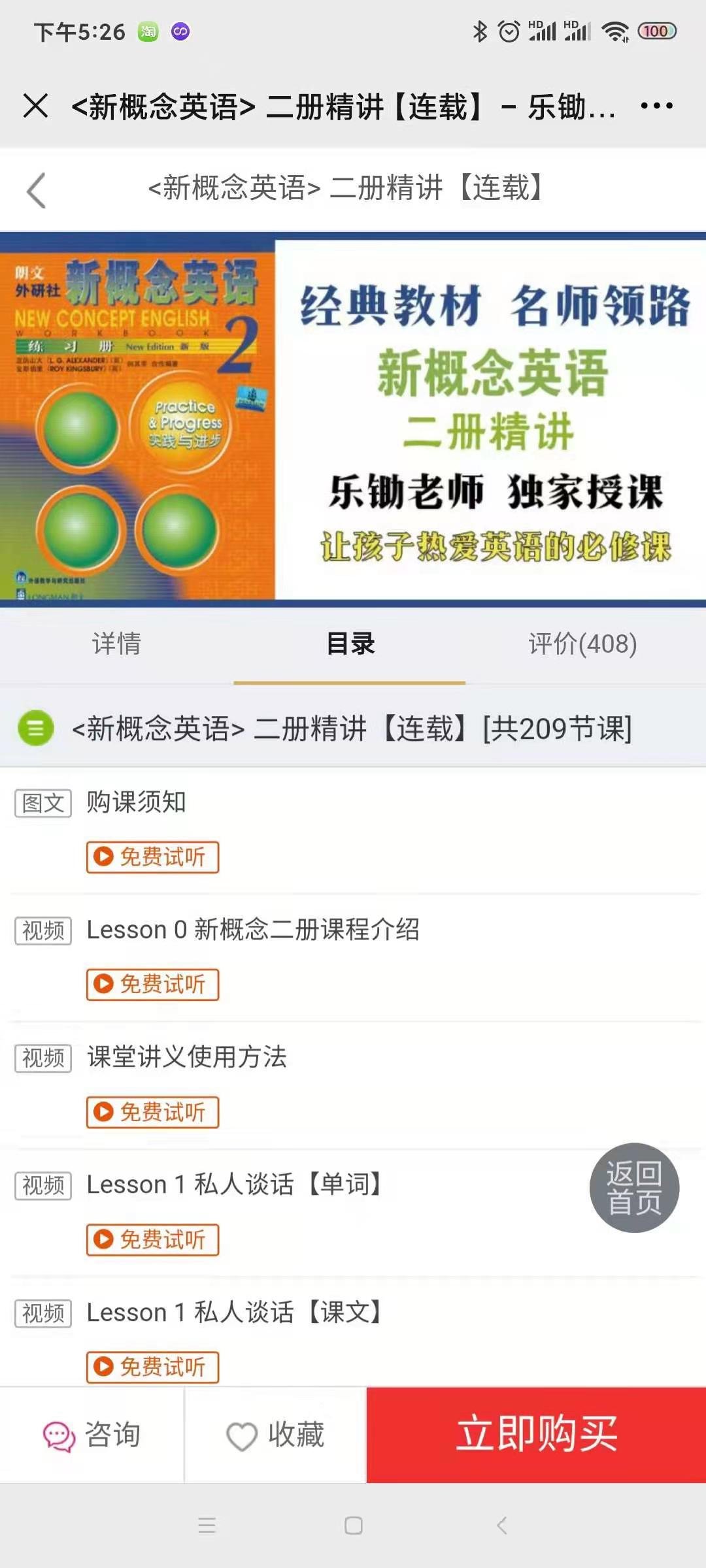Viewport: 706px width, 1568px height.
Task: Open the course cover banner image
Action: (353, 418)
